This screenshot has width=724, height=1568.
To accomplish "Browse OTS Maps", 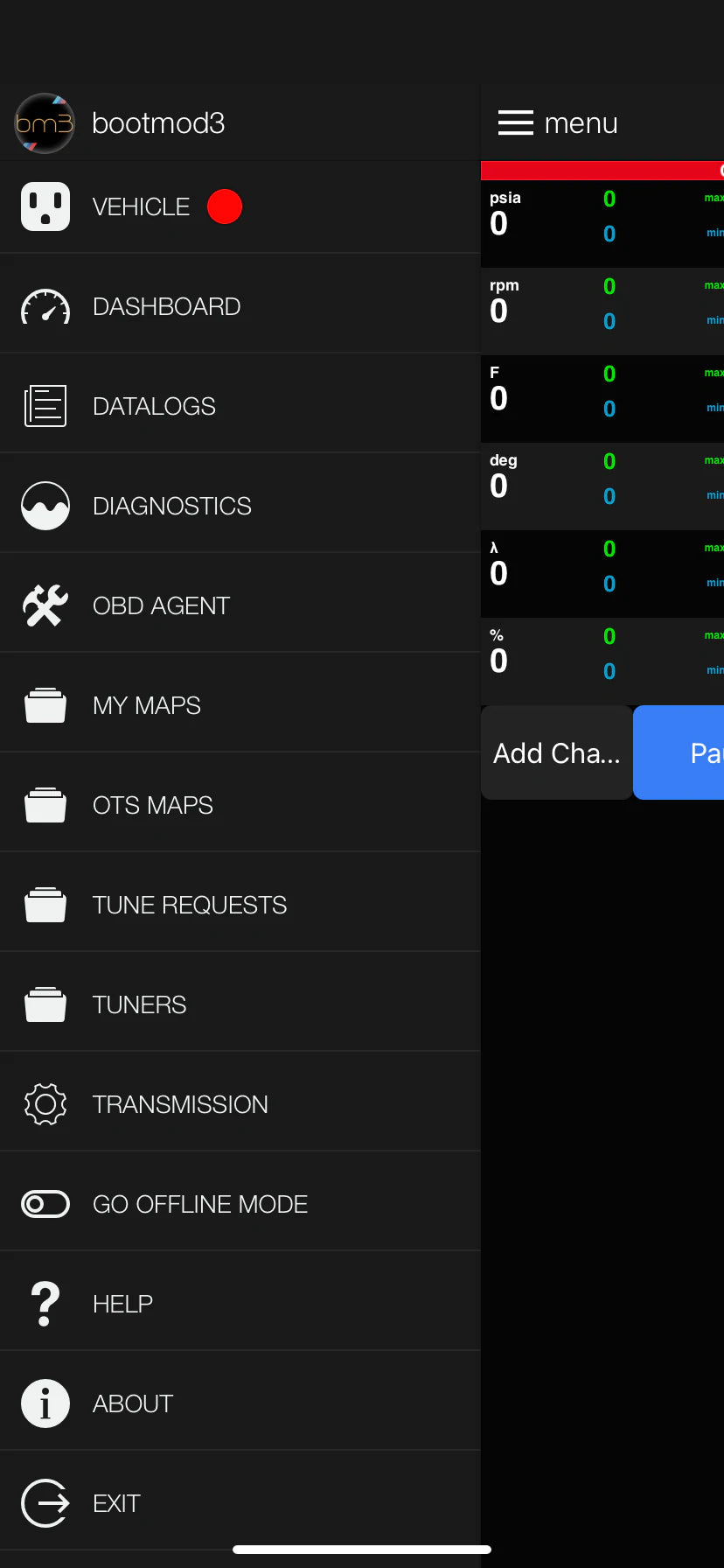I will point(152,806).
